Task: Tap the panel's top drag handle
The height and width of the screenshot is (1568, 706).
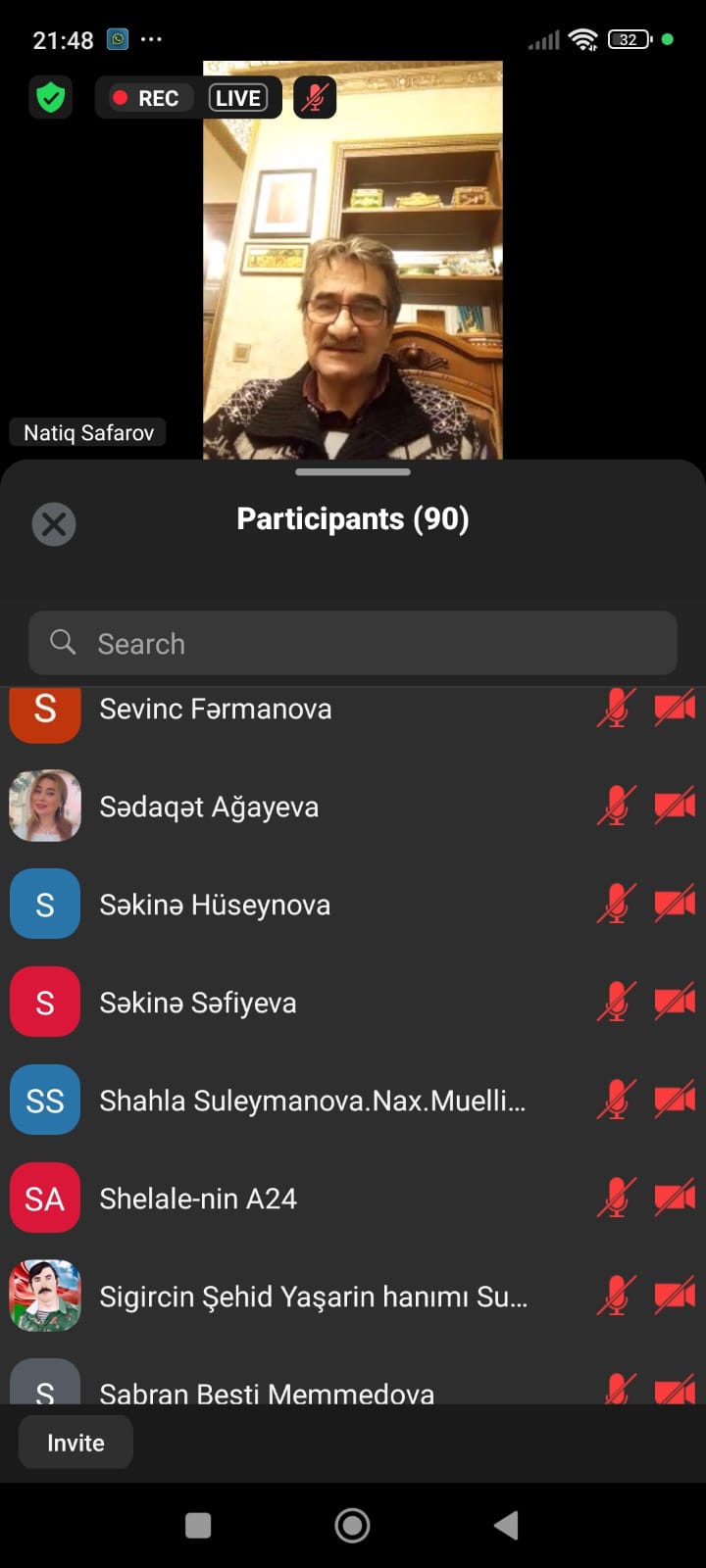Action: [x=353, y=472]
